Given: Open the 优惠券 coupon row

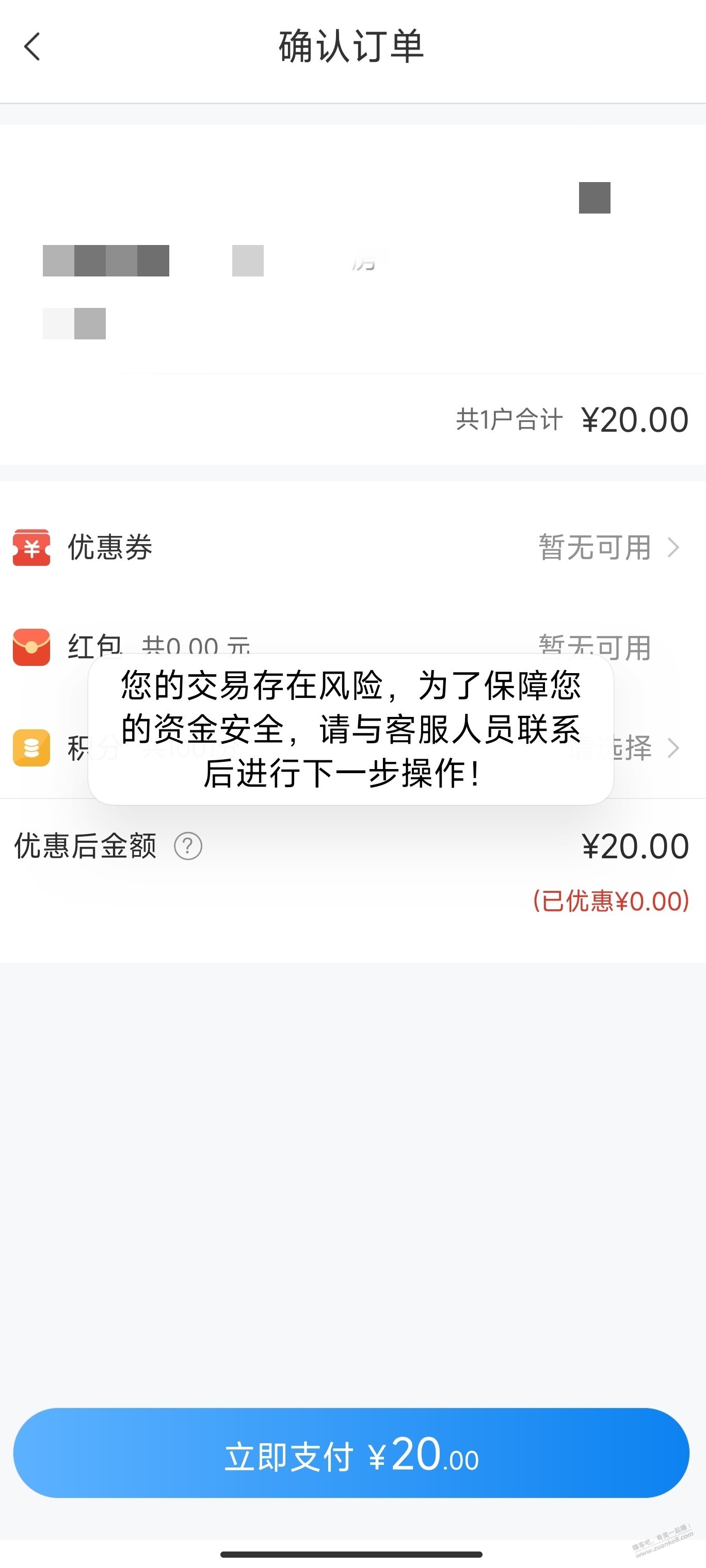Looking at the screenshot, I should pyautogui.click(x=352, y=547).
